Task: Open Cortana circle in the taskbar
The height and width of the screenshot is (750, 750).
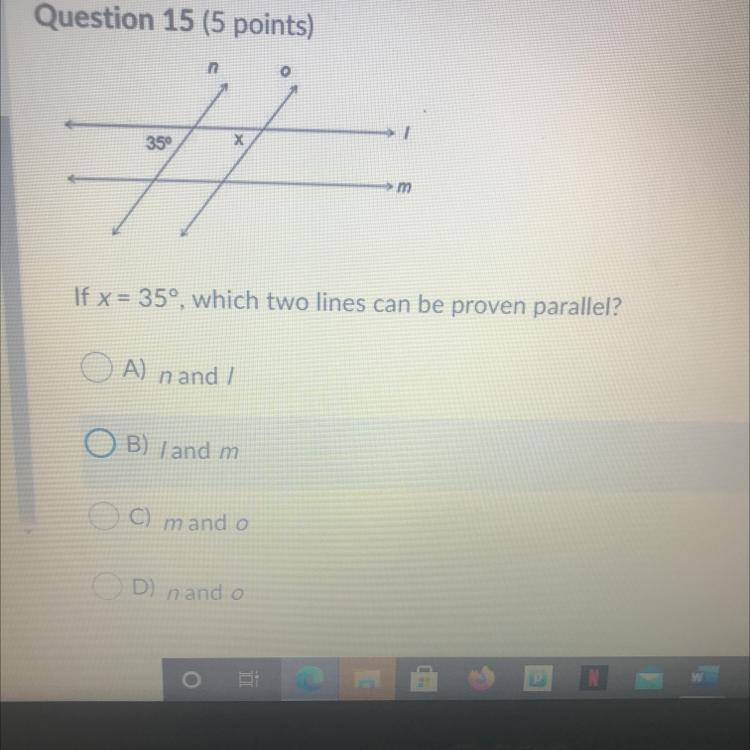Action: (188, 681)
